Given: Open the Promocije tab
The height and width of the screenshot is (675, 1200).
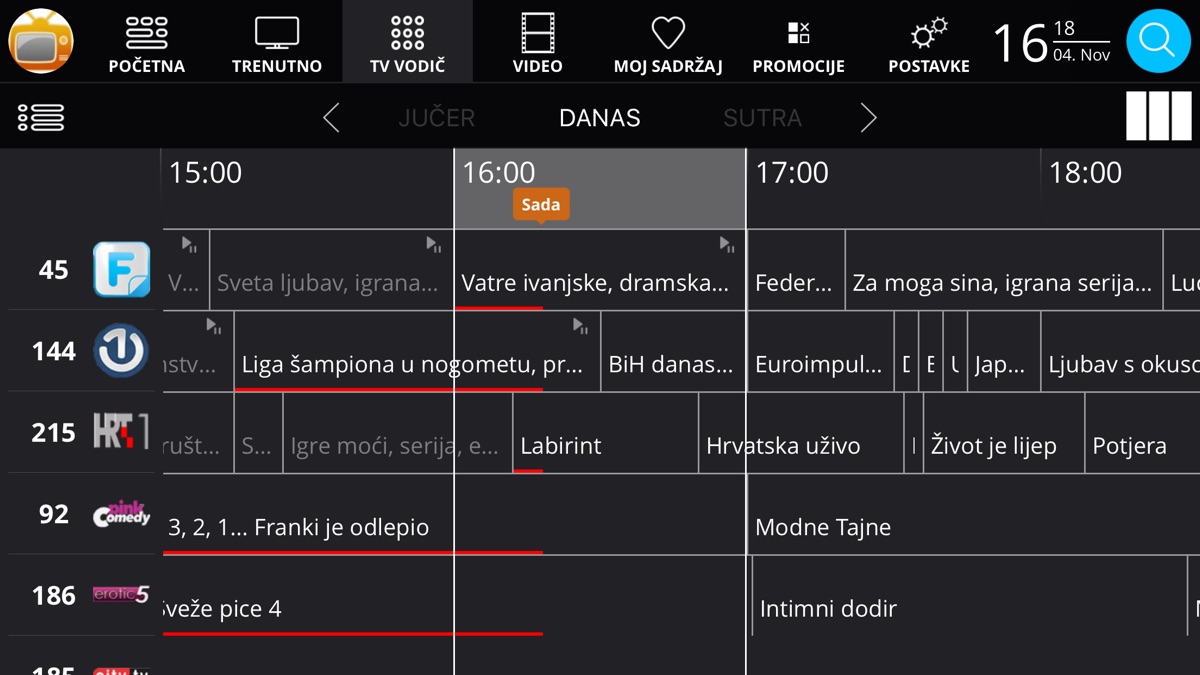Looking at the screenshot, I should click(x=798, y=45).
